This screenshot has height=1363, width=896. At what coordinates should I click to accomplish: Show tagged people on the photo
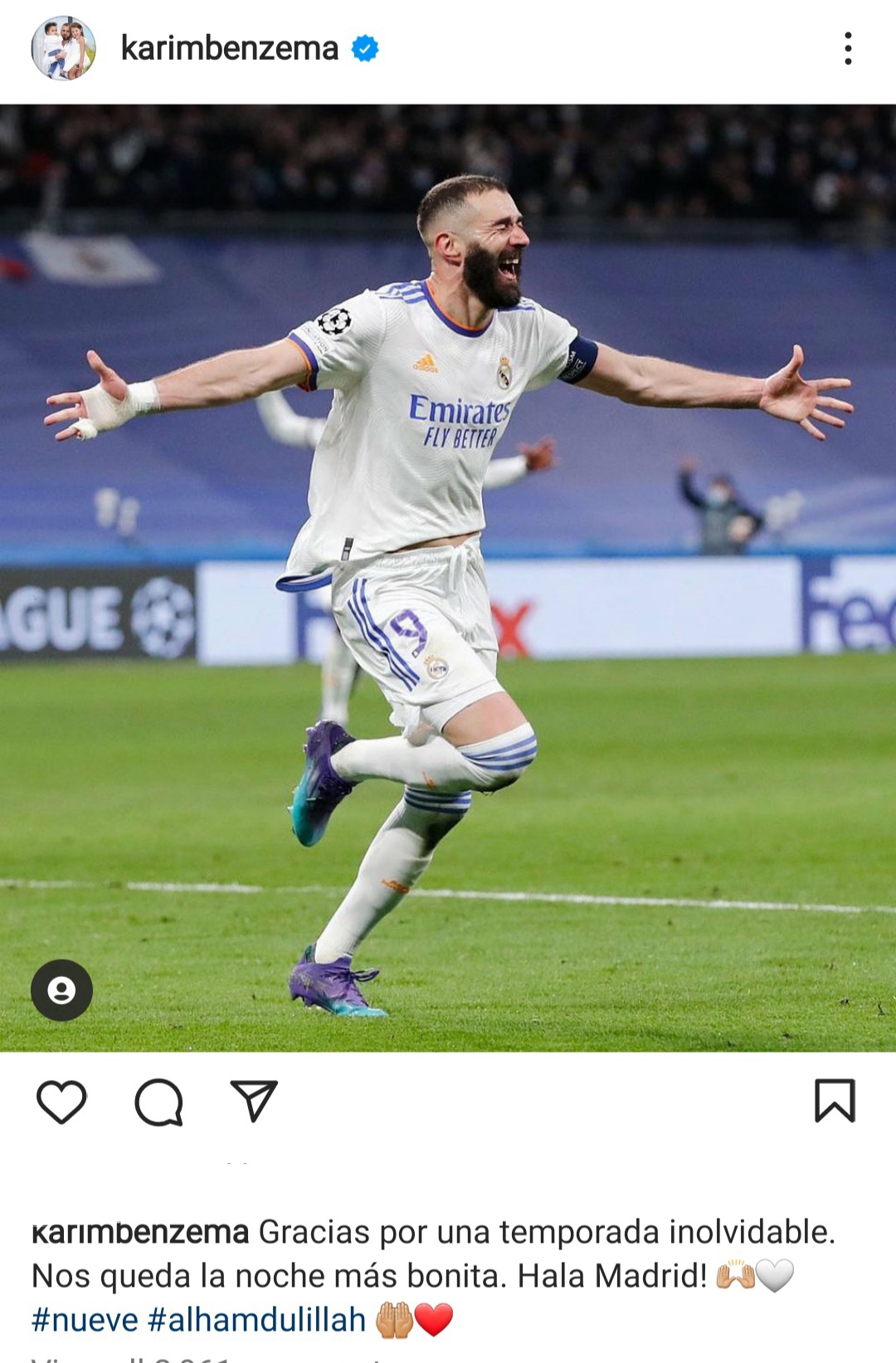pyautogui.click(x=61, y=989)
